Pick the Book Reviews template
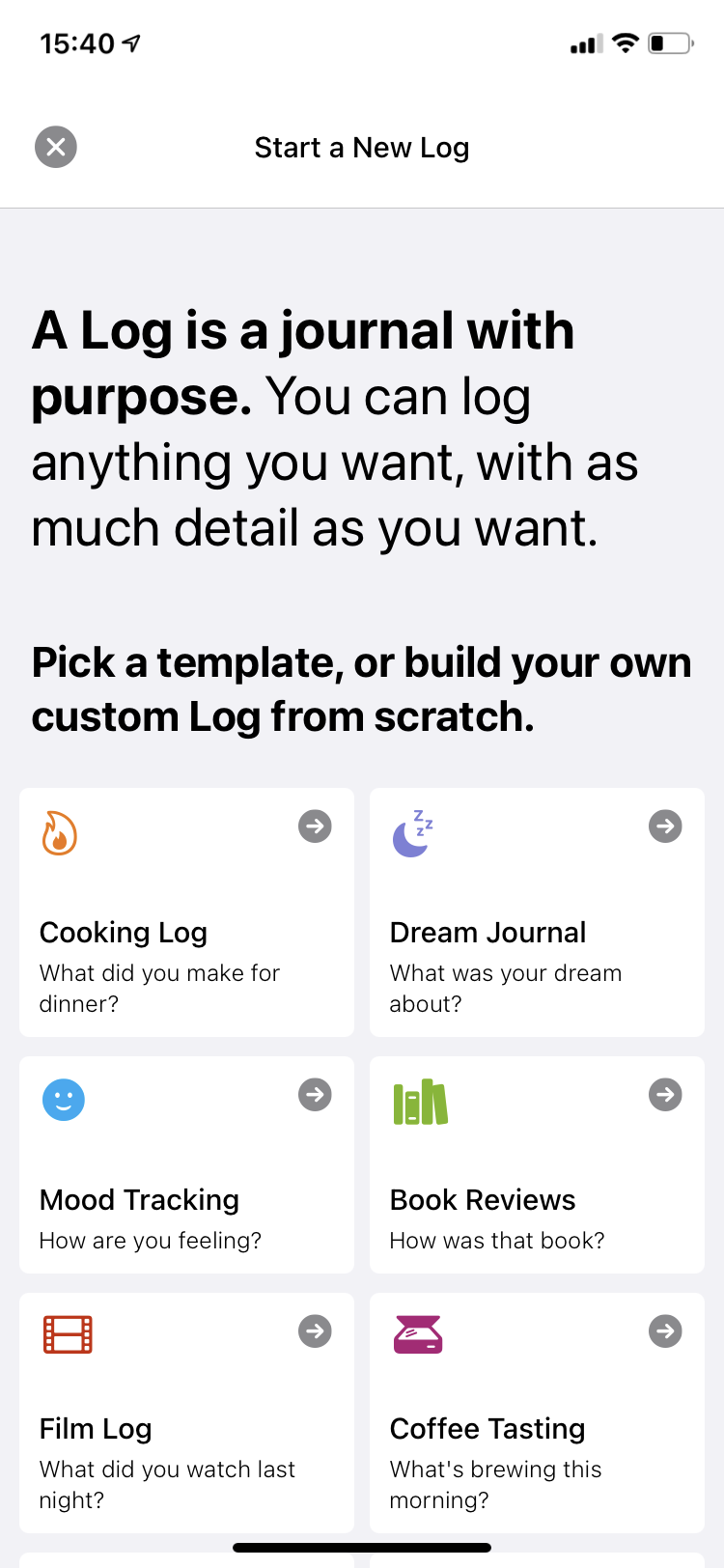The height and width of the screenshot is (1568, 724). [x=537, y=1164]
